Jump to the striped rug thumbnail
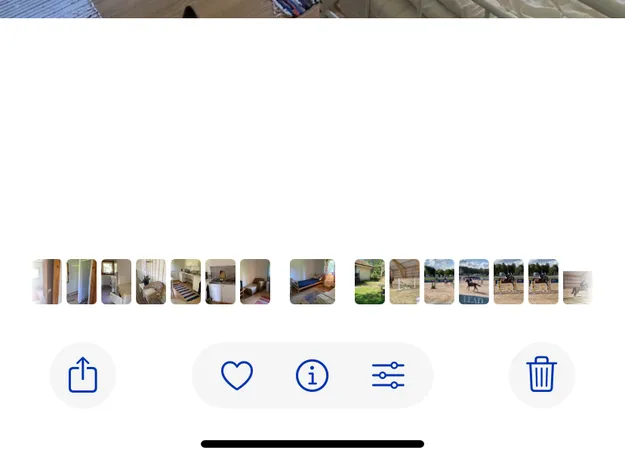This screenshot has width=625, height=460. [185, 282]
